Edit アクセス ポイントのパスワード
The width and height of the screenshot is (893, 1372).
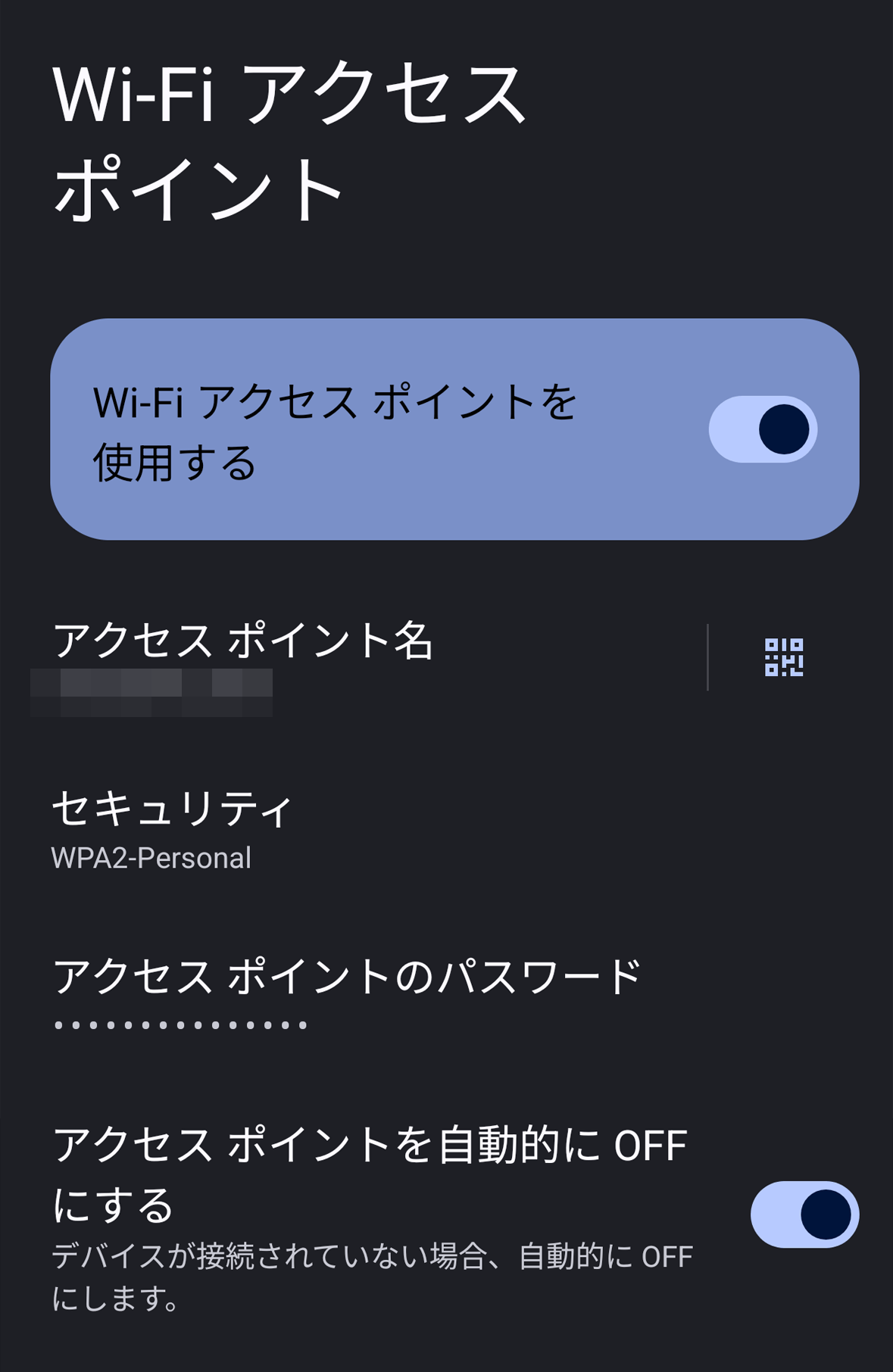point(347,992)
